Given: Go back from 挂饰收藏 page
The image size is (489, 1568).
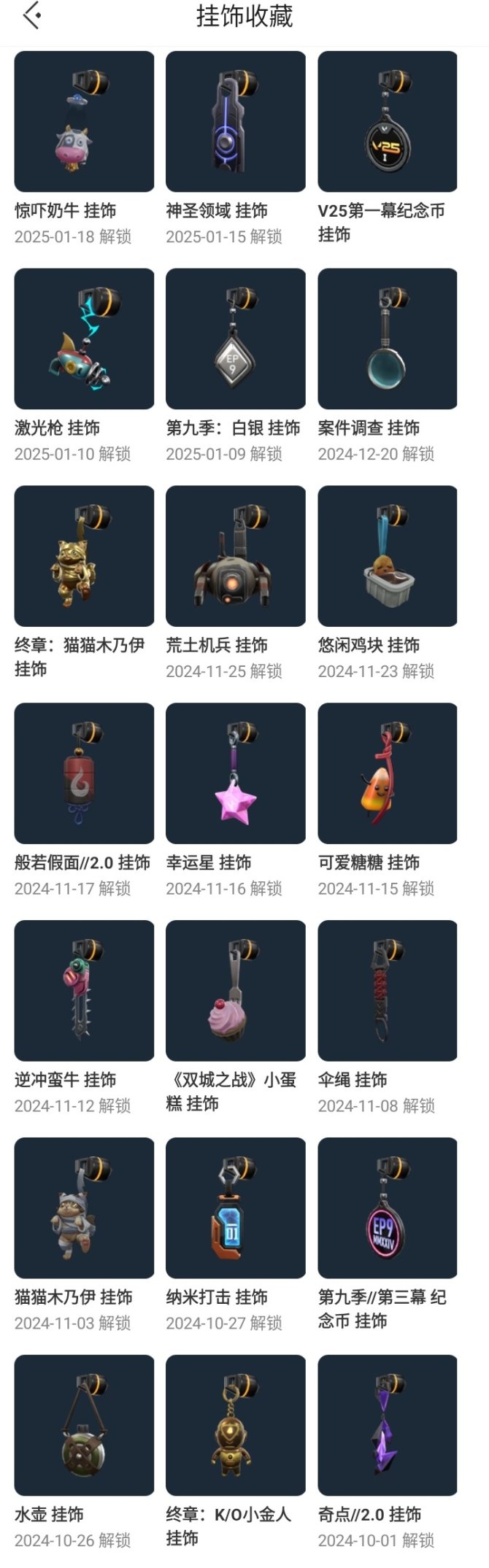Looking at the screenshot, I should (31, 15).
